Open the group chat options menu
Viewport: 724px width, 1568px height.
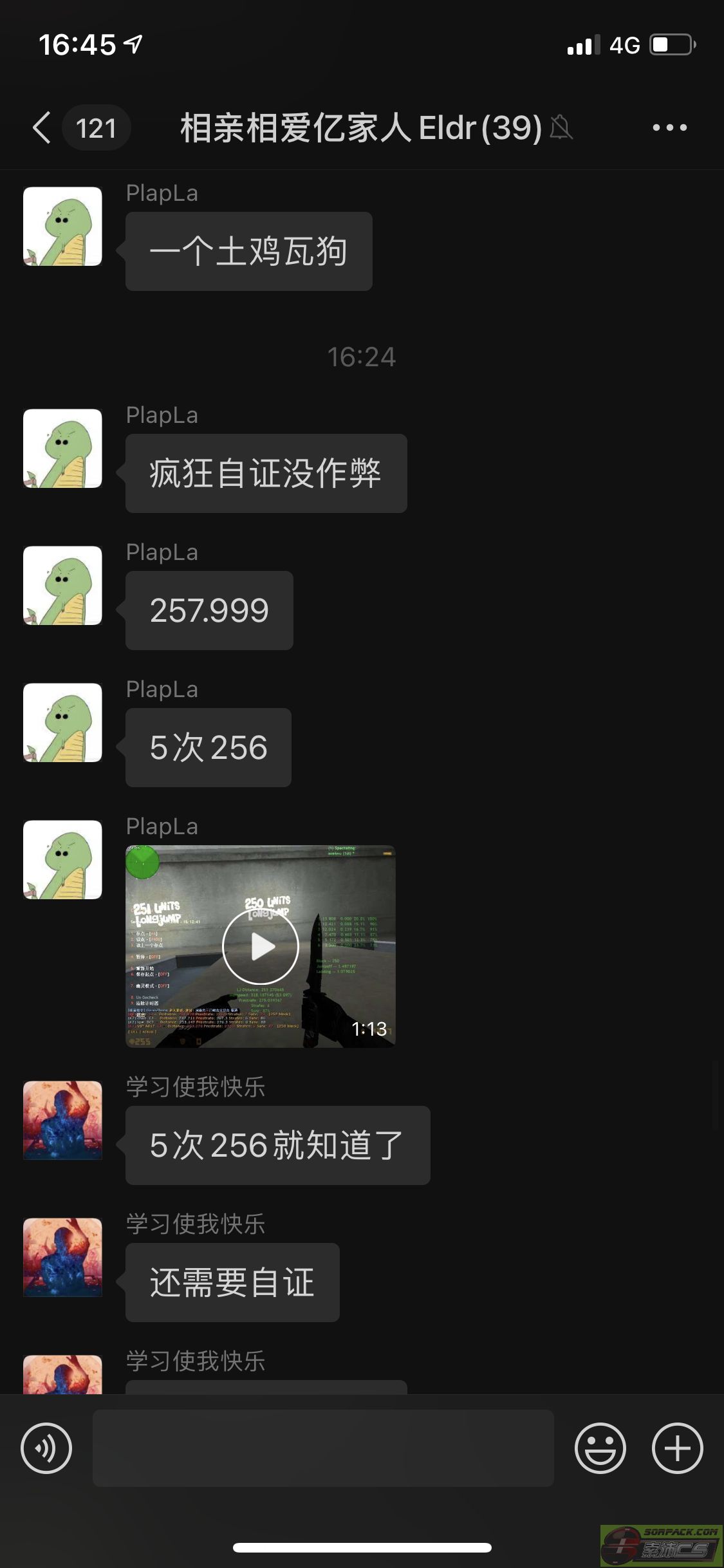click(669, 127)
